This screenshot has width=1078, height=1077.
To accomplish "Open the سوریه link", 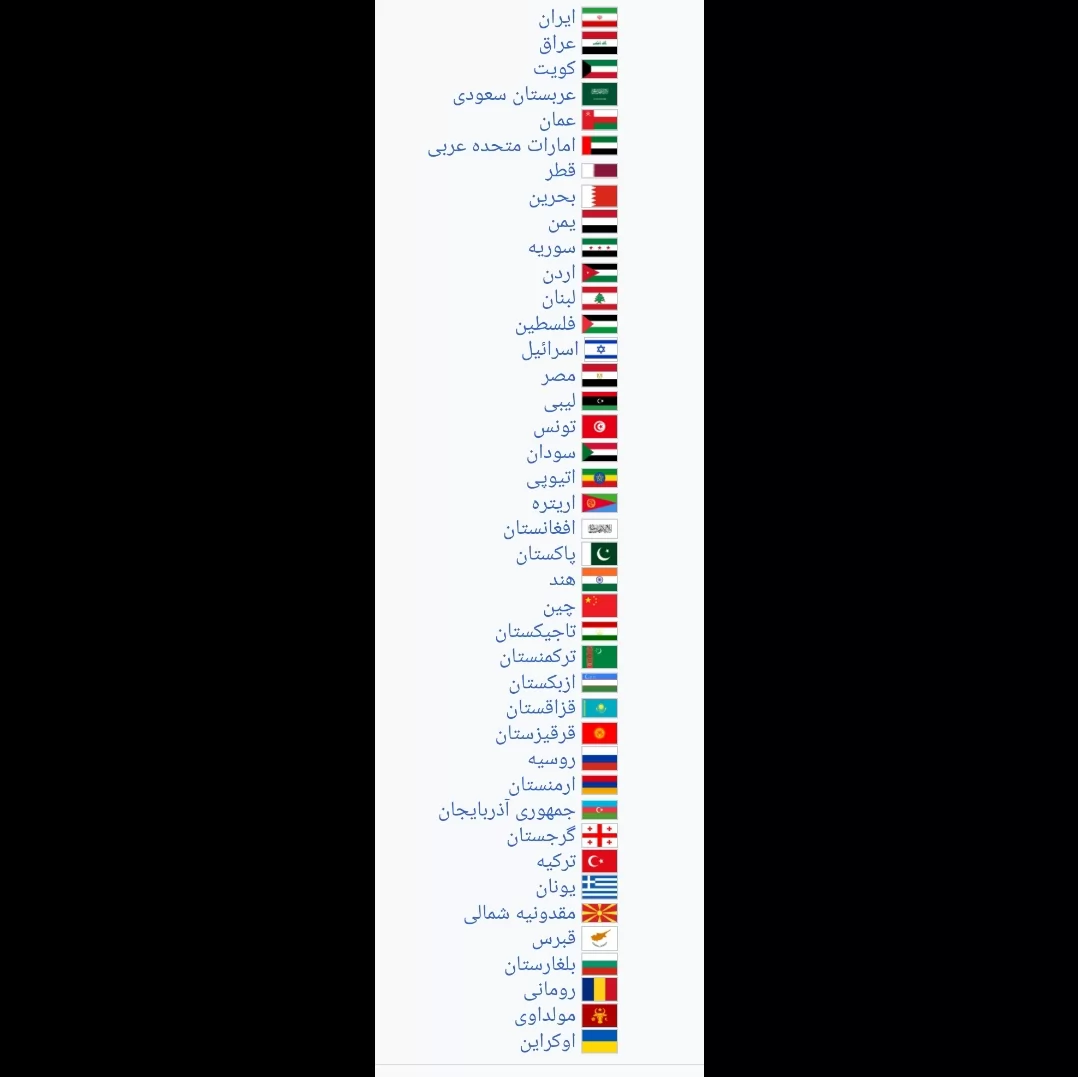I will tap(551, 248).
